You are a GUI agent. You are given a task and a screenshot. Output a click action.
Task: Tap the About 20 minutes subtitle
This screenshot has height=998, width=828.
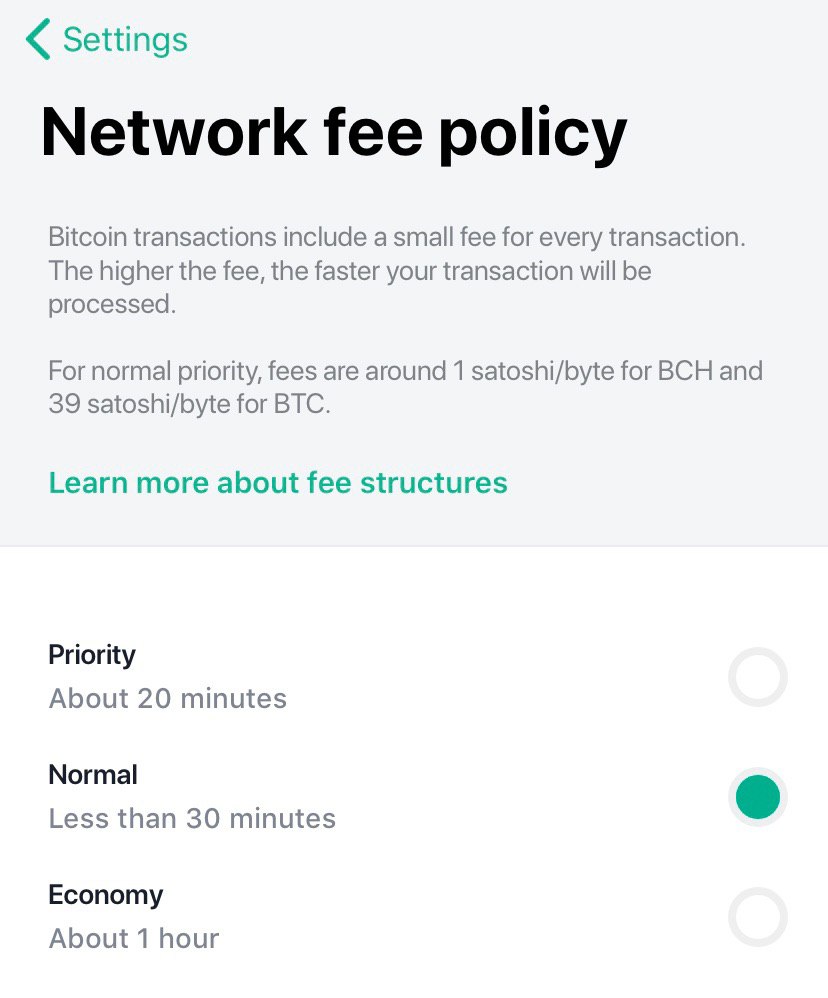tap(167, 698)
